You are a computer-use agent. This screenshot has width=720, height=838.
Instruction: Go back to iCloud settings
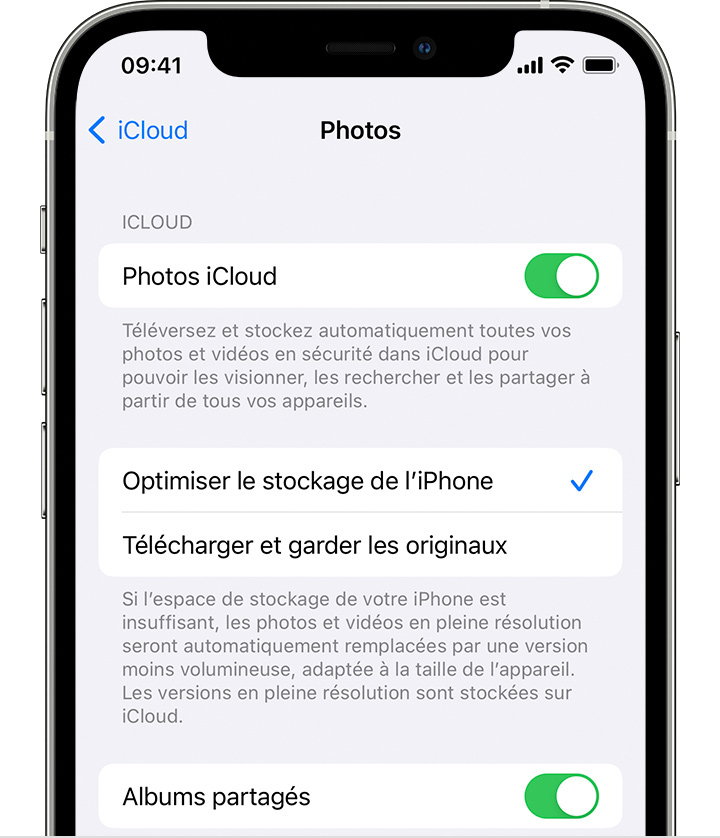point(138,131)
